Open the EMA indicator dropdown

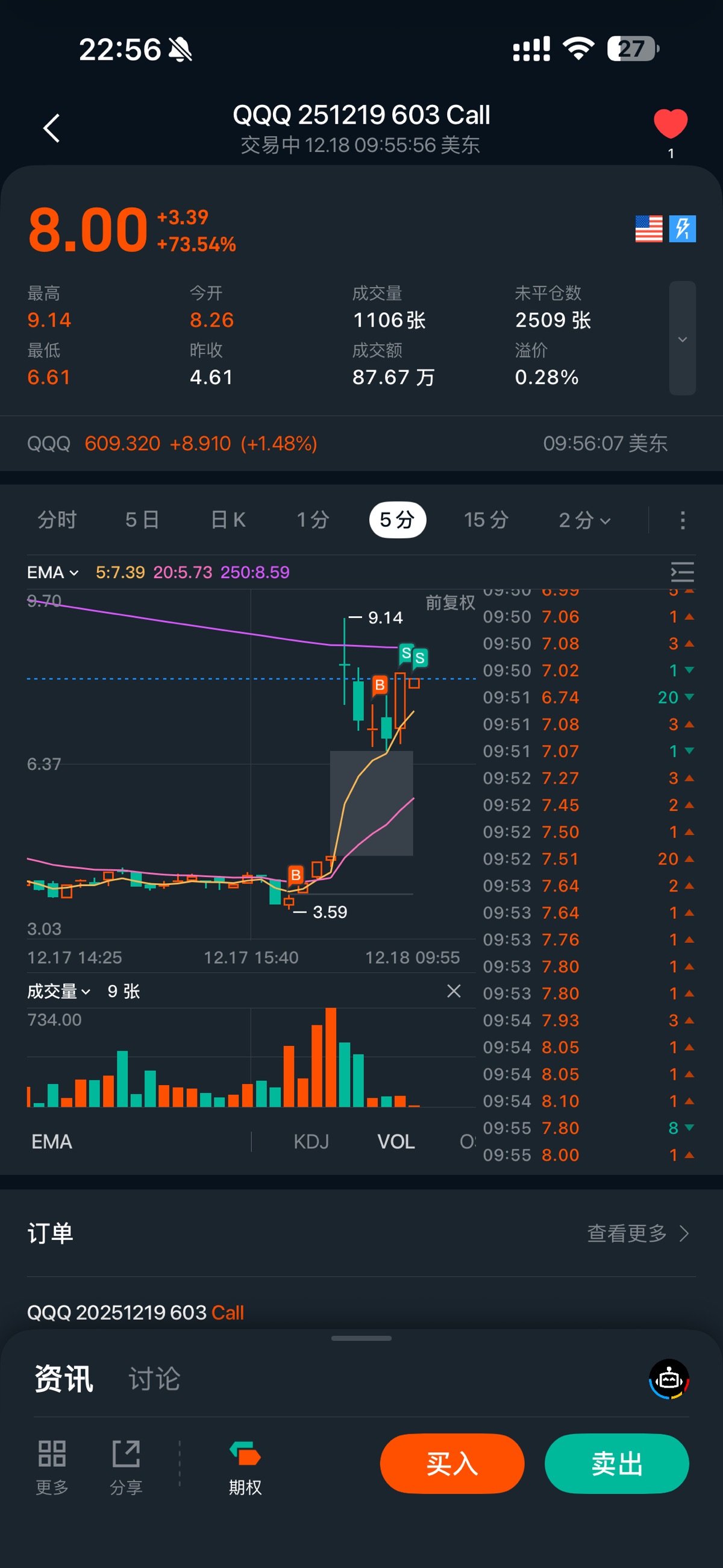point(53,572)
